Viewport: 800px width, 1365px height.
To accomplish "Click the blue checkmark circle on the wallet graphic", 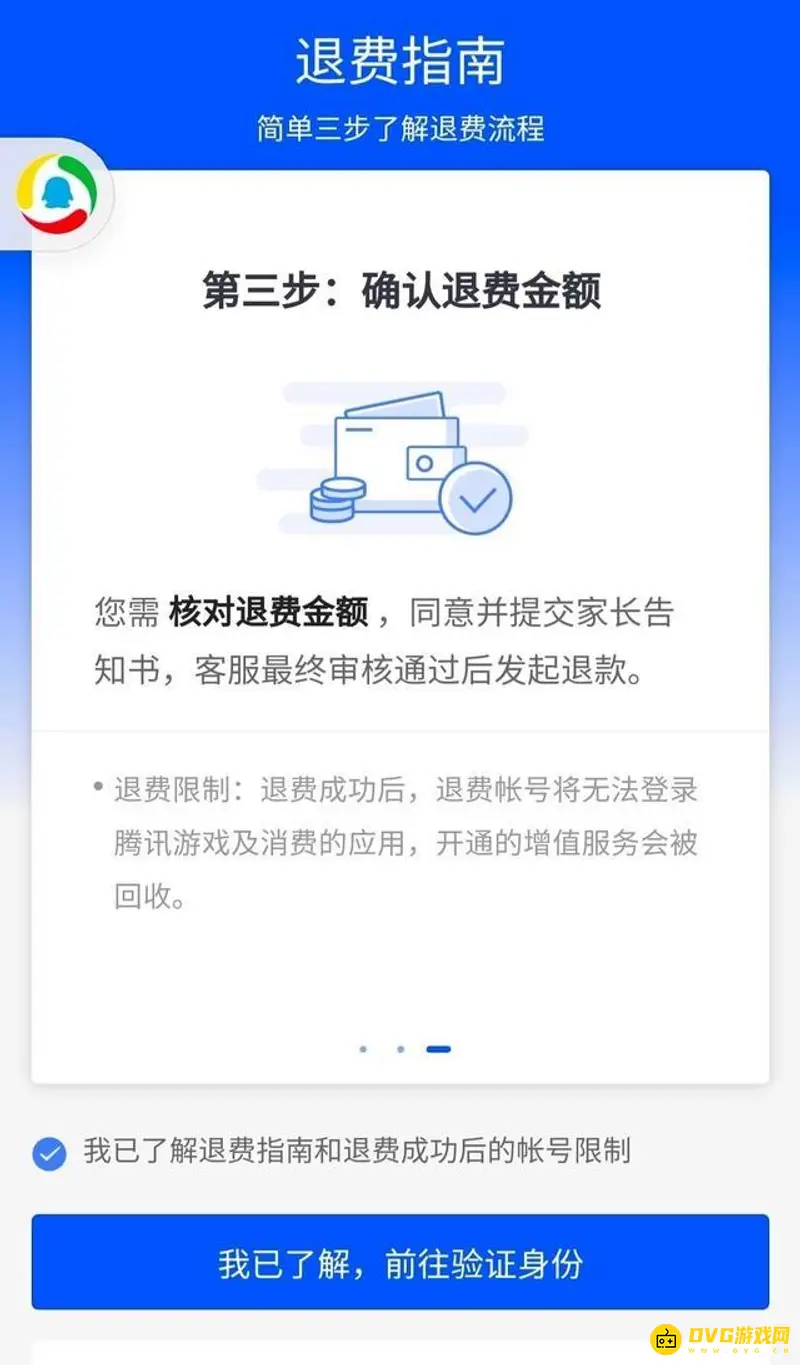I will point(477,497).
